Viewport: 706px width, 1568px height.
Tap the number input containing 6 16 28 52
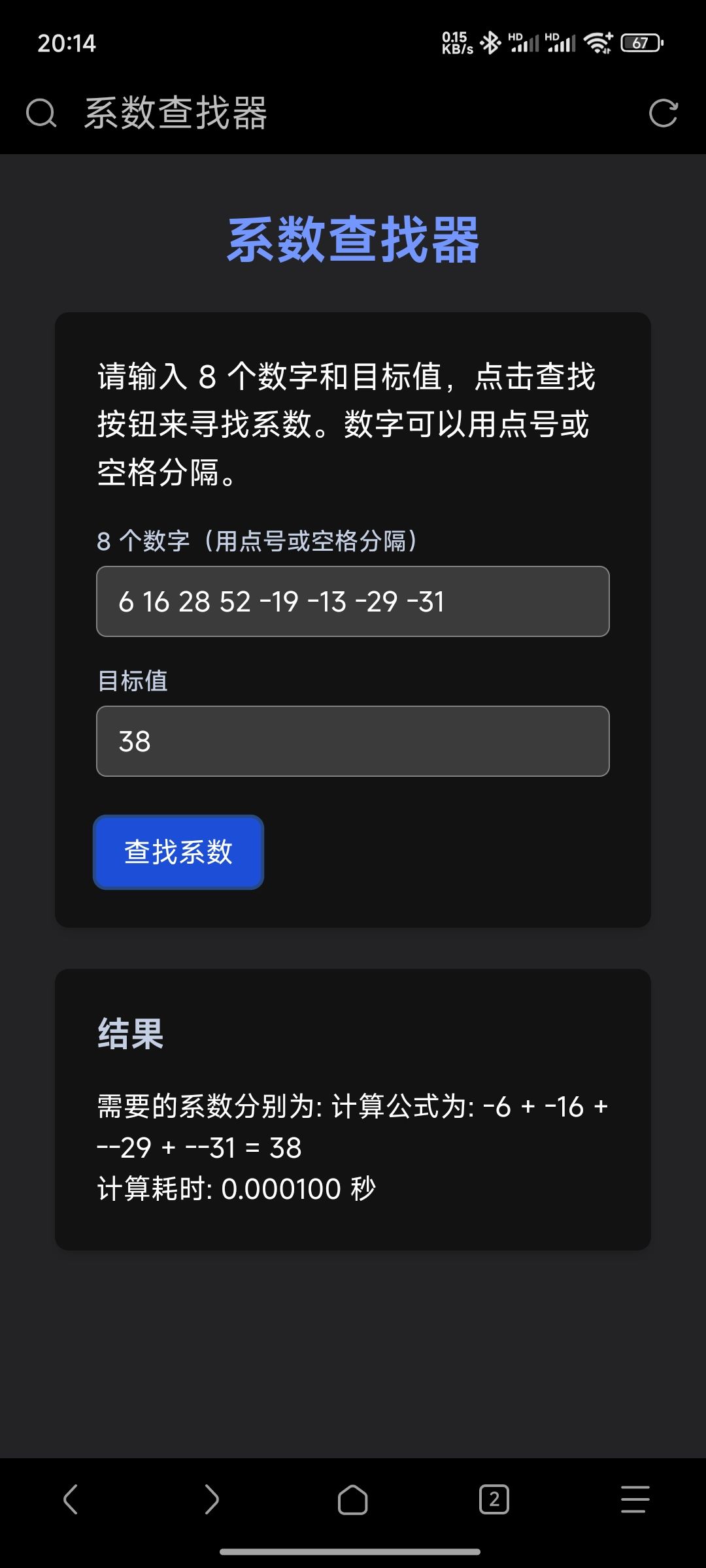(x=353, y=602)
